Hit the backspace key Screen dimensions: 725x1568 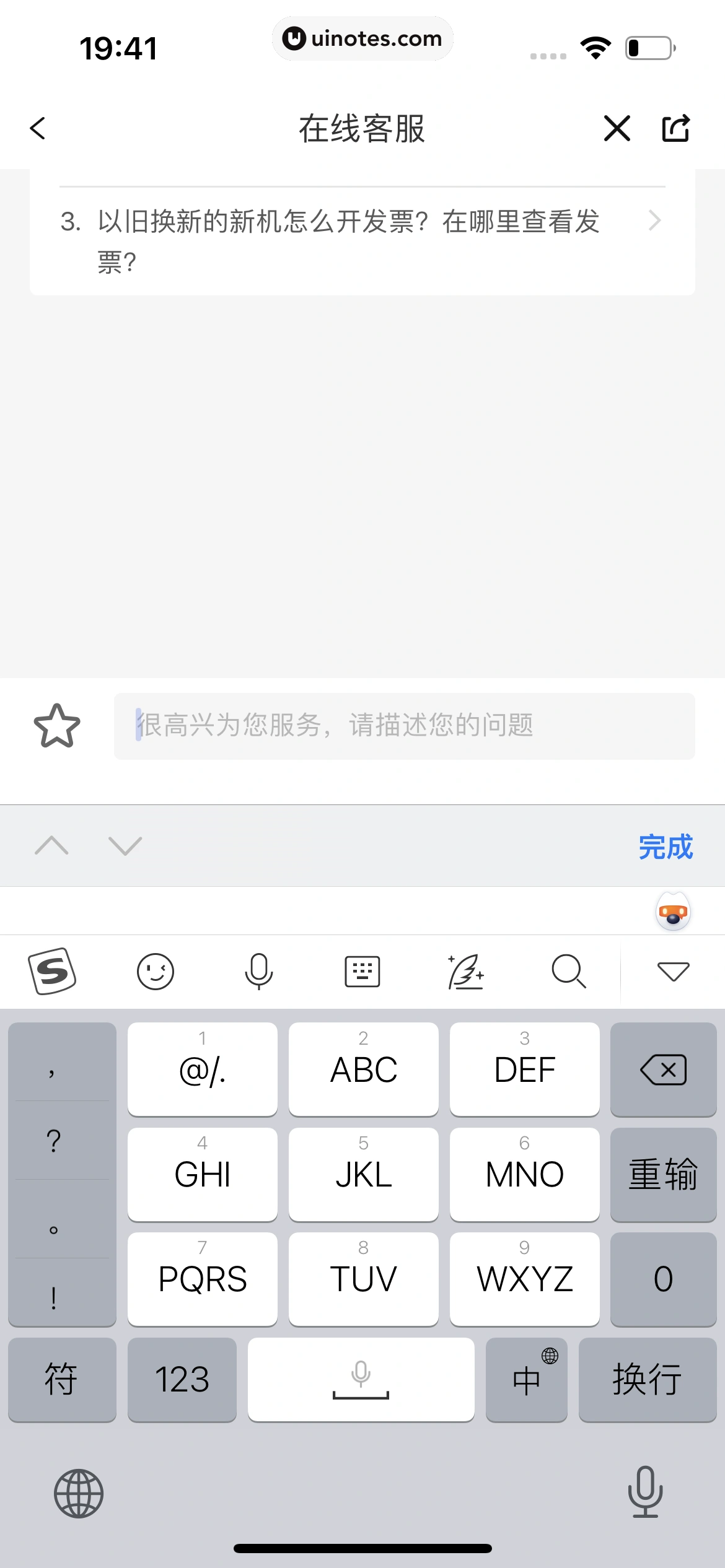[x=663, y=1069]
